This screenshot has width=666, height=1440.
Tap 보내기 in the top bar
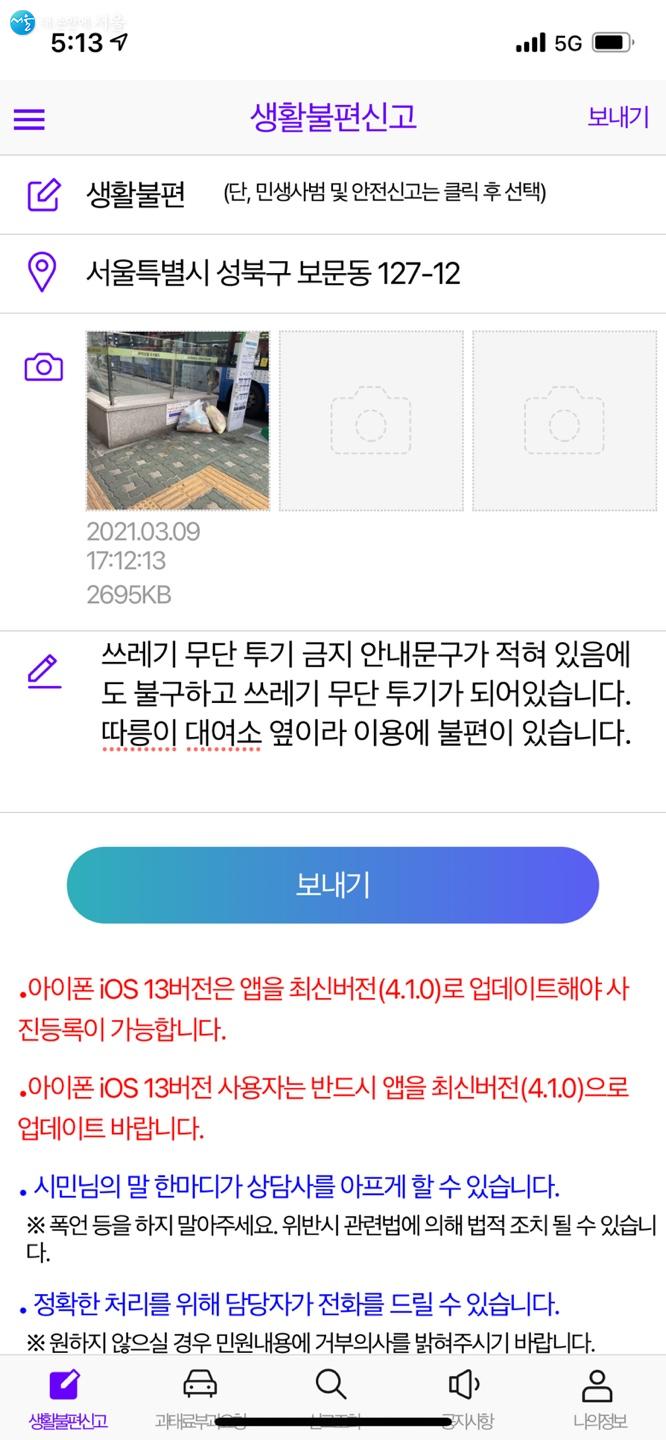[x=617, y=117]
